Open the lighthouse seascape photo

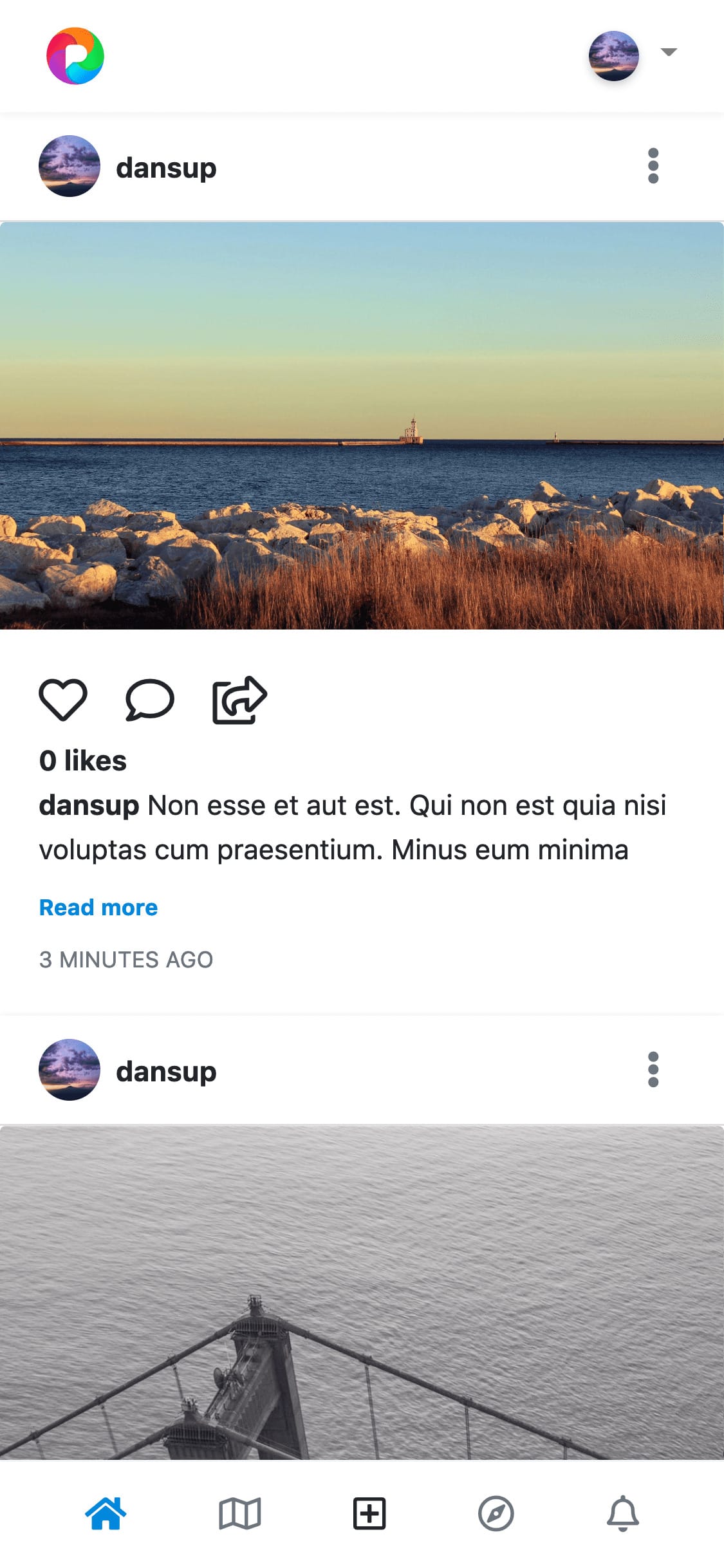(362, 425)
